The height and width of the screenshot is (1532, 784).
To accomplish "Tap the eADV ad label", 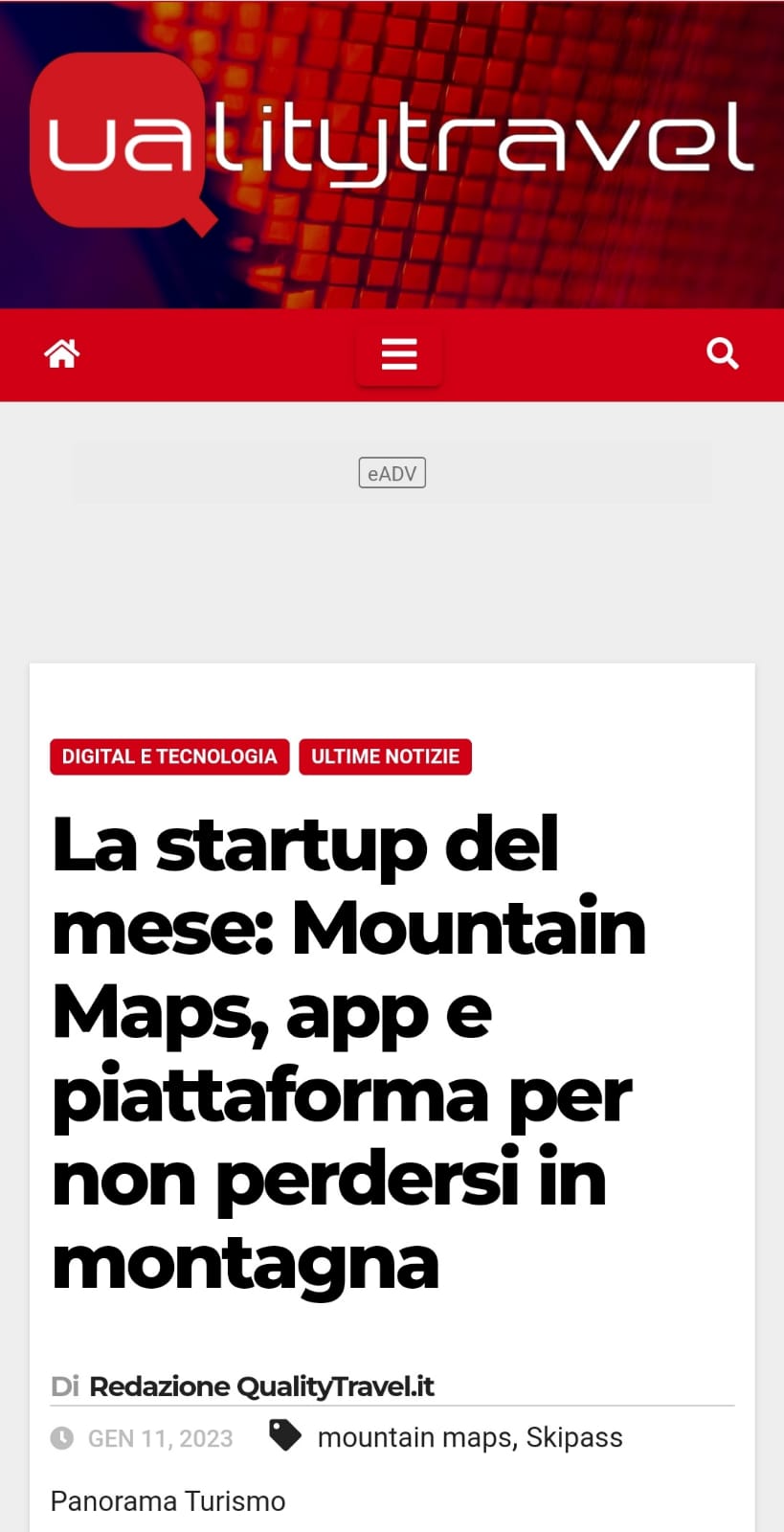I will (392, 473).
